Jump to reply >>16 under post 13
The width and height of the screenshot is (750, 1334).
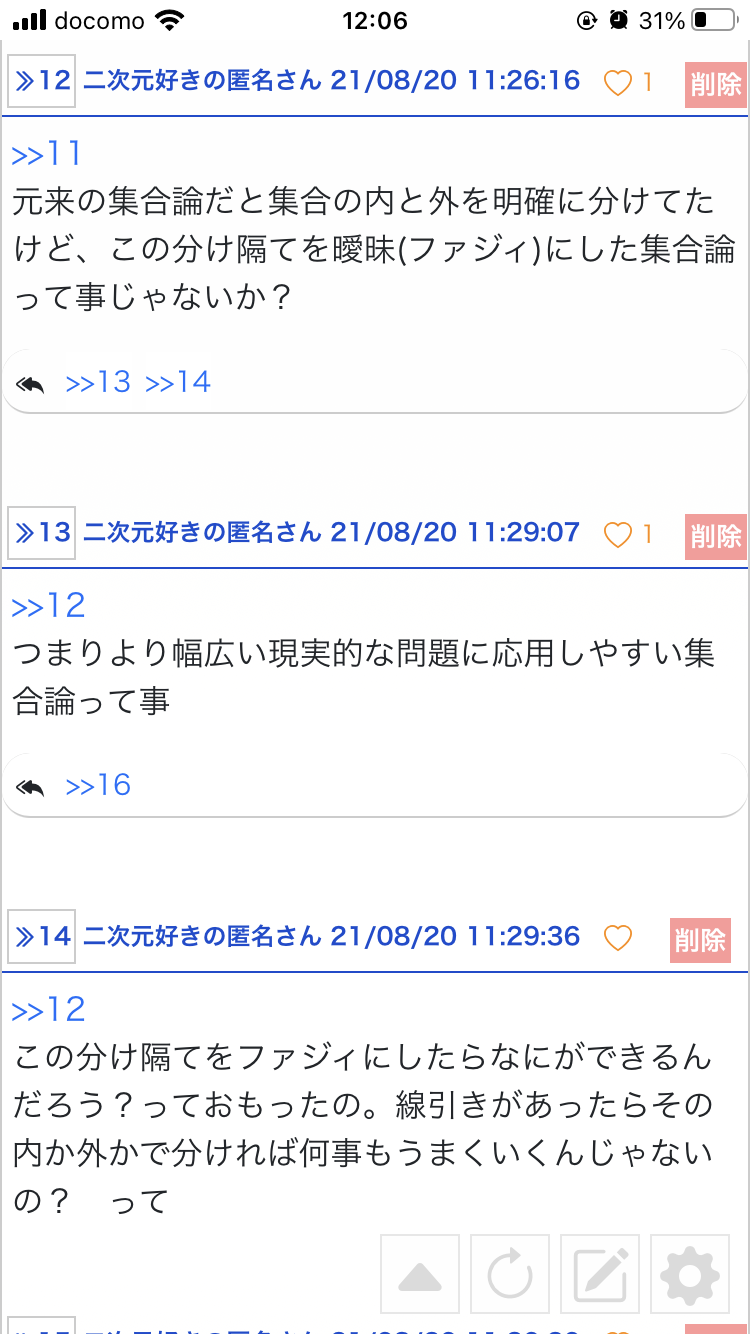pyautogui.click(x=98, y=785)
